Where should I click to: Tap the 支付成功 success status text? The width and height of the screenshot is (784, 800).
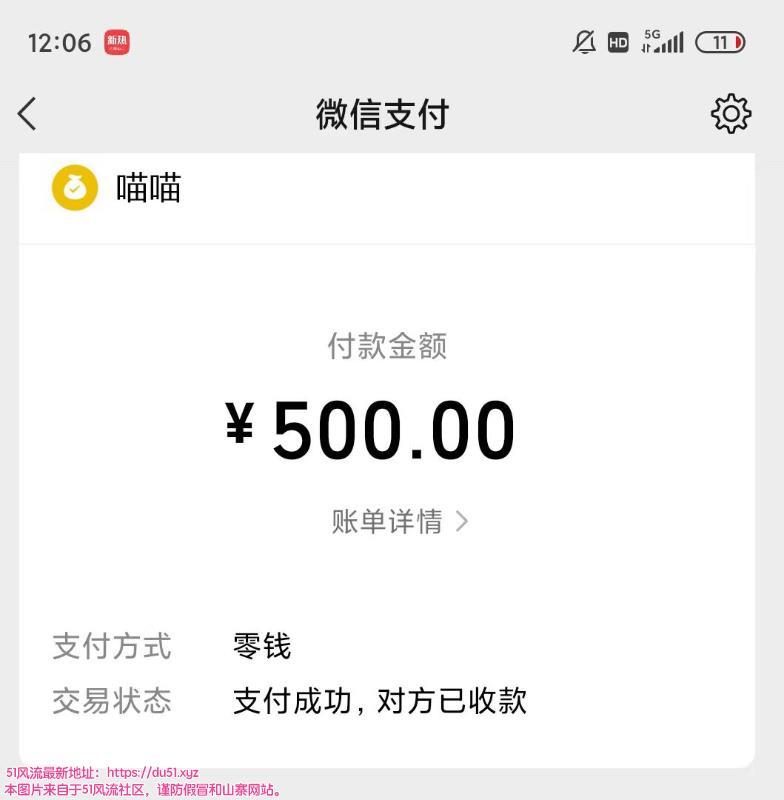380,701
